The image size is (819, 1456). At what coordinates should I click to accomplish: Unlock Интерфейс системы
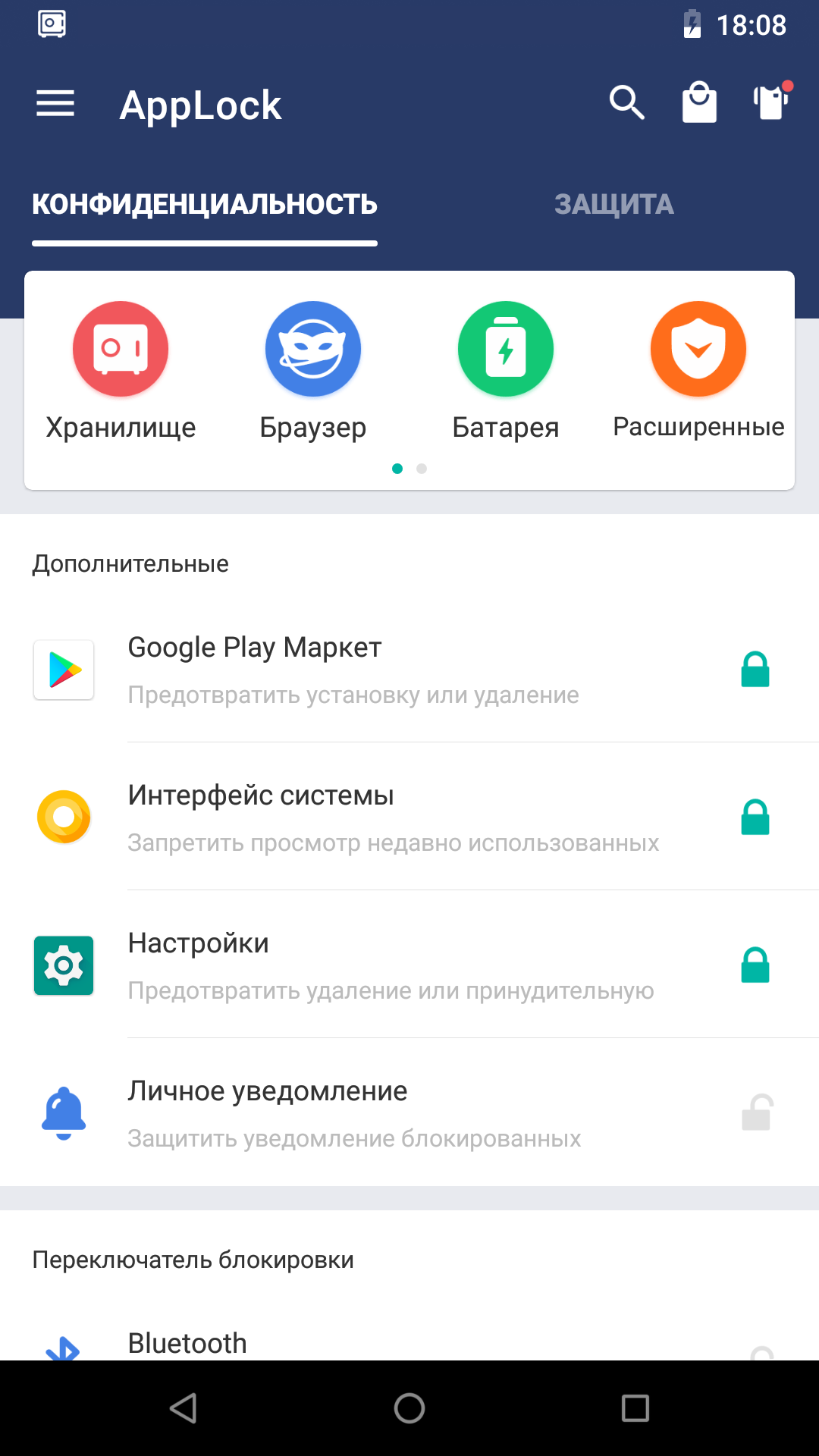[755, 817]
